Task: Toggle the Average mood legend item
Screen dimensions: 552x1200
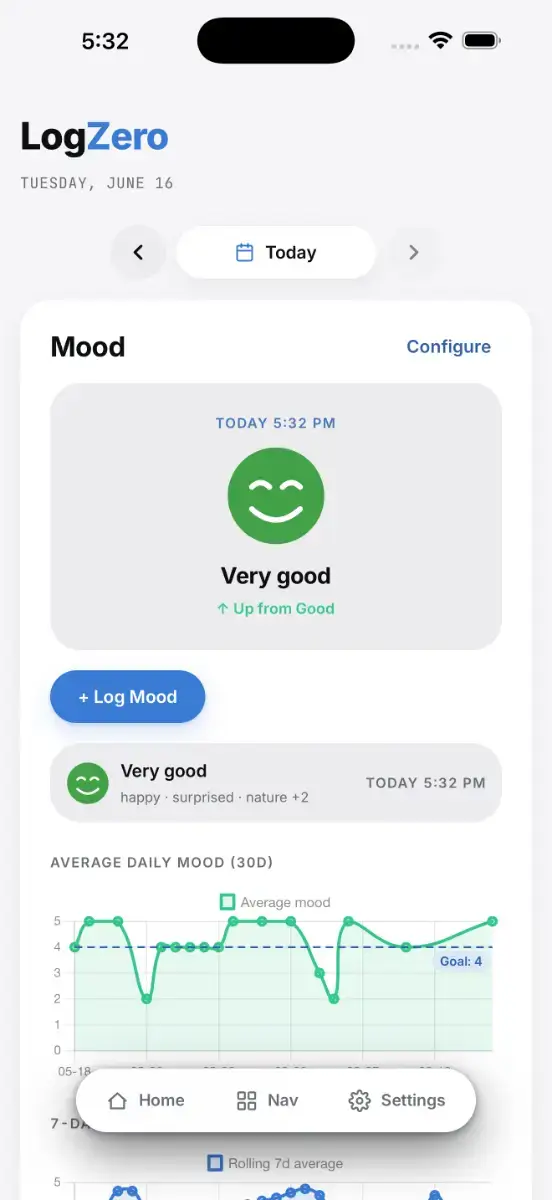Action: click(x=275, y=902)
